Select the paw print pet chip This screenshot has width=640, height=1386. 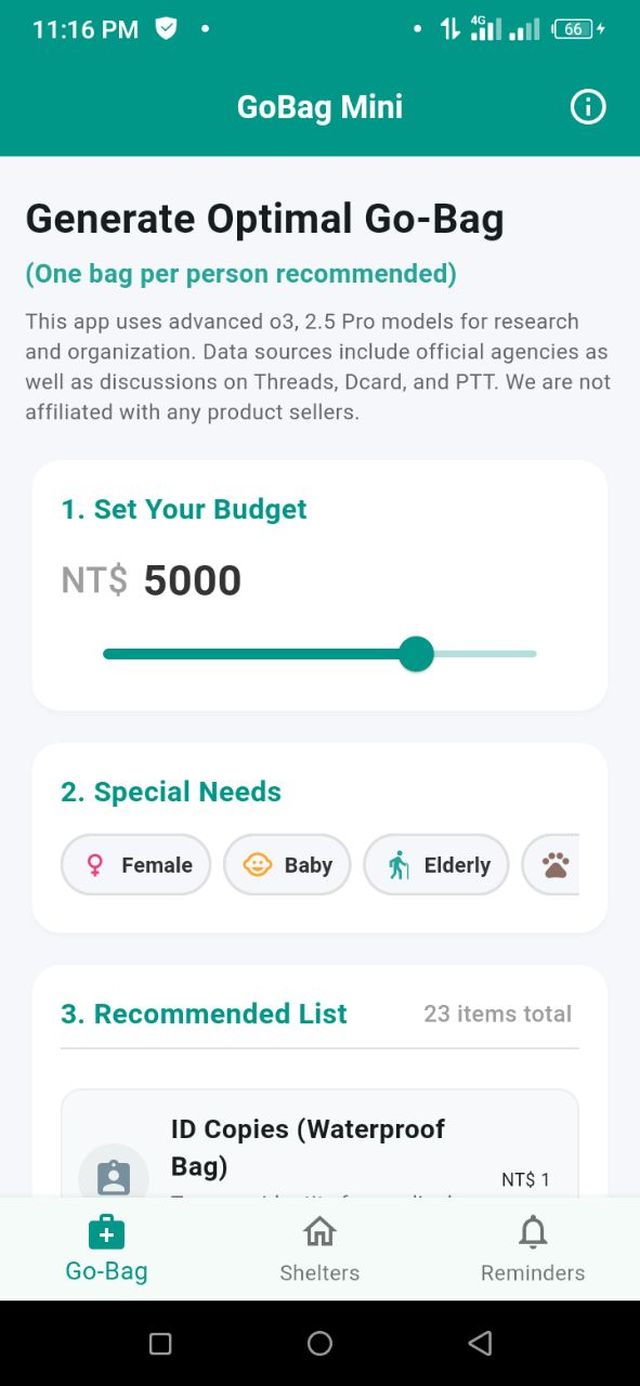(554, 865)
